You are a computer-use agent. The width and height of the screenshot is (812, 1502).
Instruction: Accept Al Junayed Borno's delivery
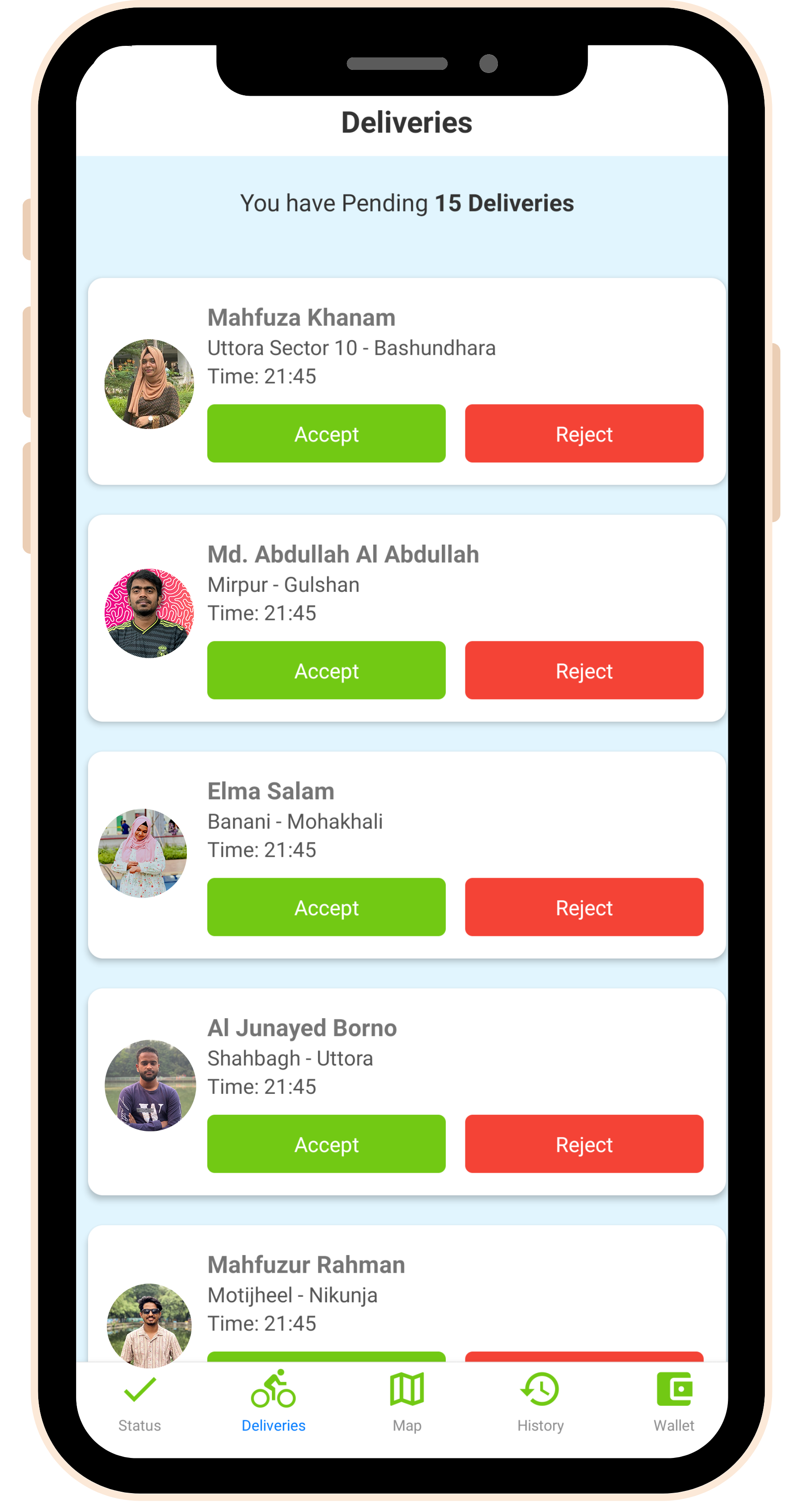coord(326,1143)
